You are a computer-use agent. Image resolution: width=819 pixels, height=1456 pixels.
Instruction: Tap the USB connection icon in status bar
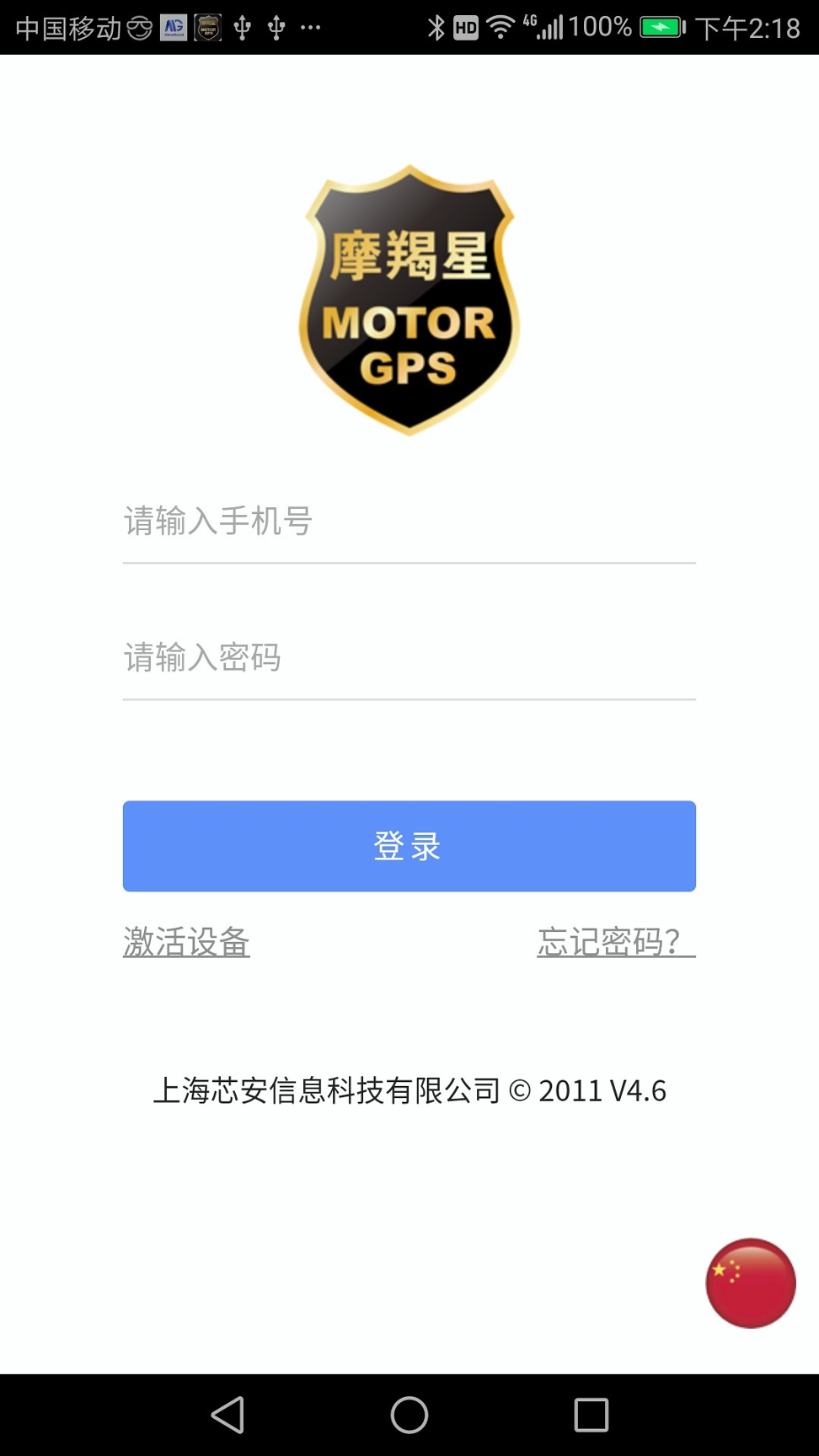click(242, 25)
